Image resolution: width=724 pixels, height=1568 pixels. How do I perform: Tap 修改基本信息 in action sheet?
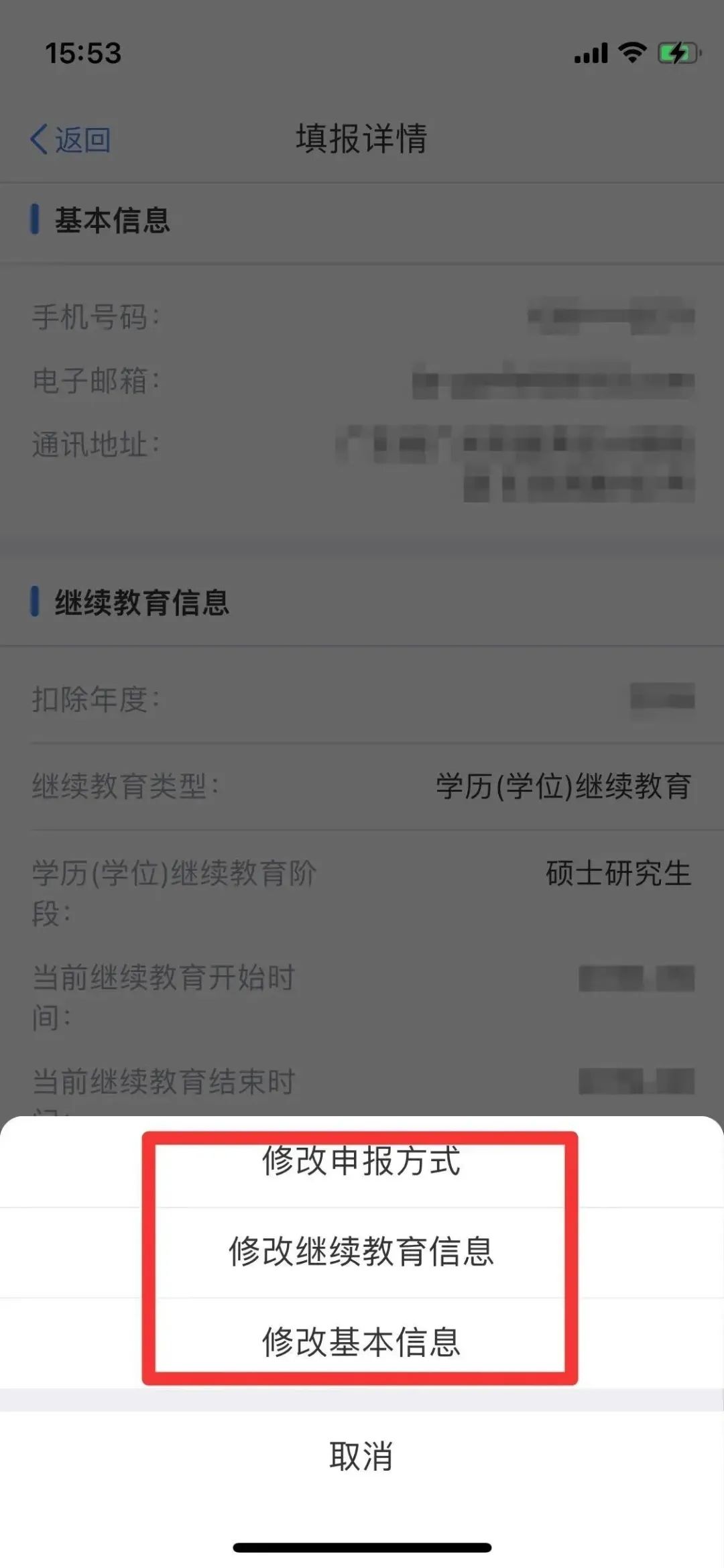click(361, 1343)
